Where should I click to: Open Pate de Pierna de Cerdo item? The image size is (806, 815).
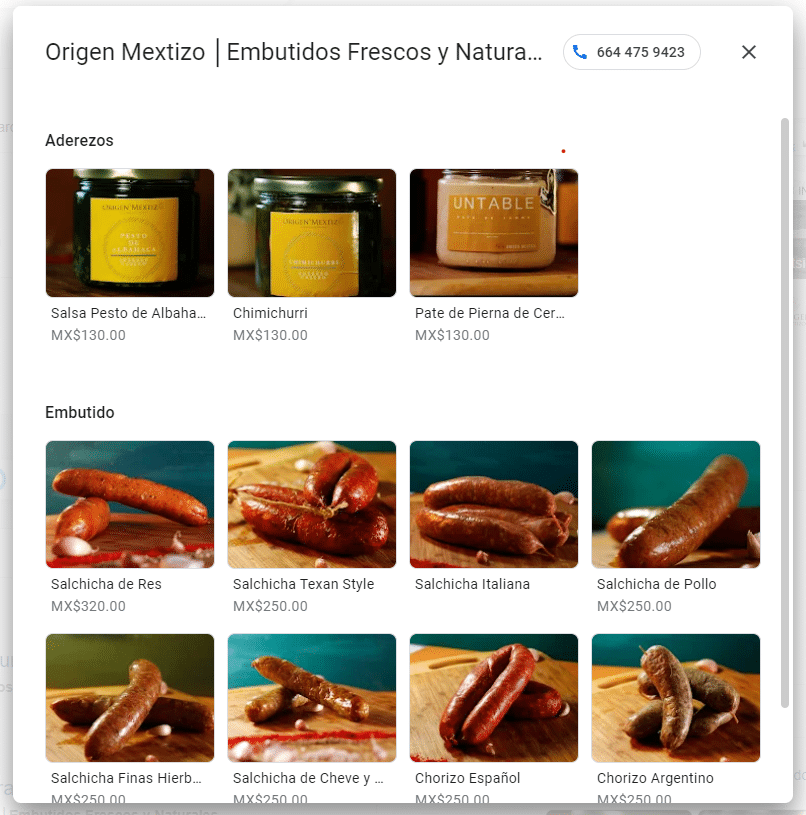click(x=494, y=233)
